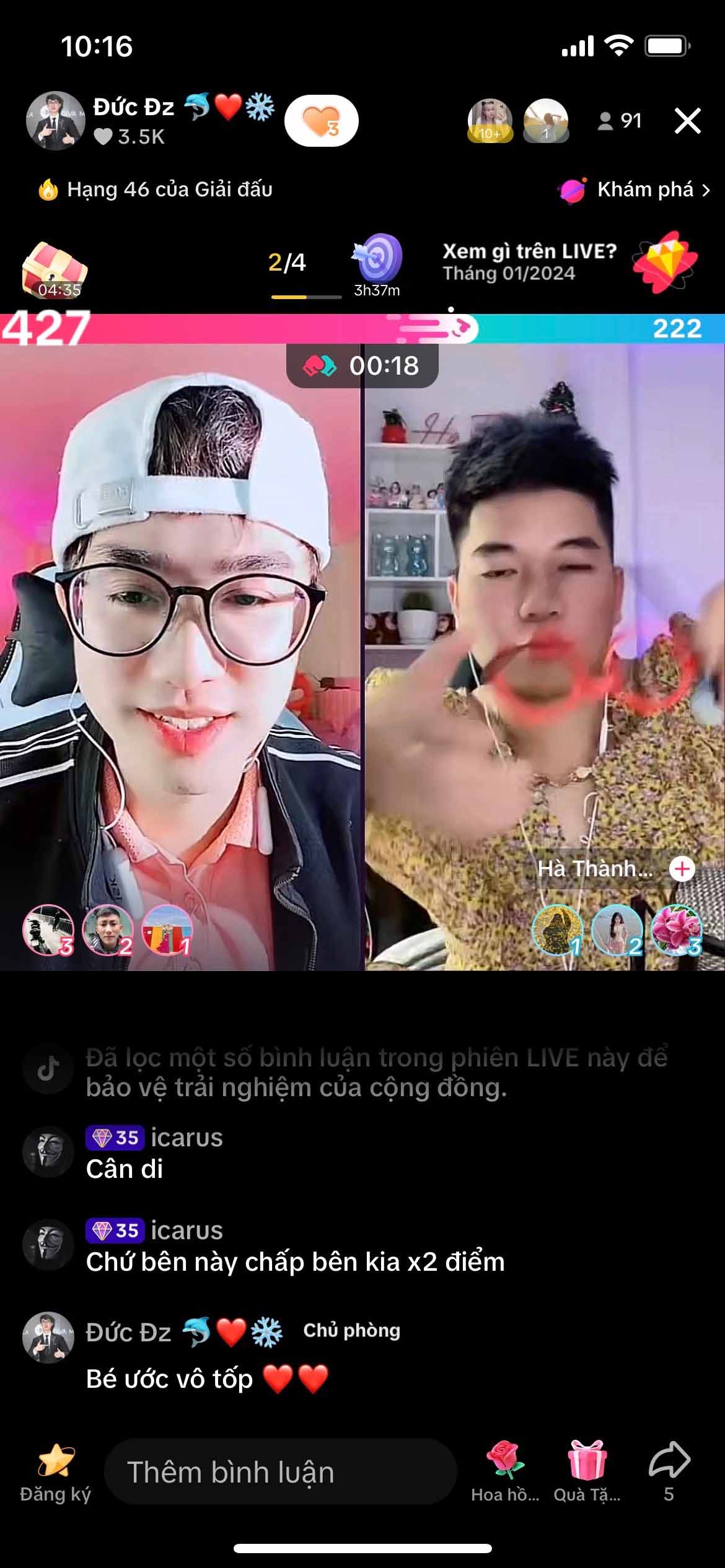Follow Hà Thành with the plus button
Viewport: 725px width, 1568px height.
(x=680, y=869)
